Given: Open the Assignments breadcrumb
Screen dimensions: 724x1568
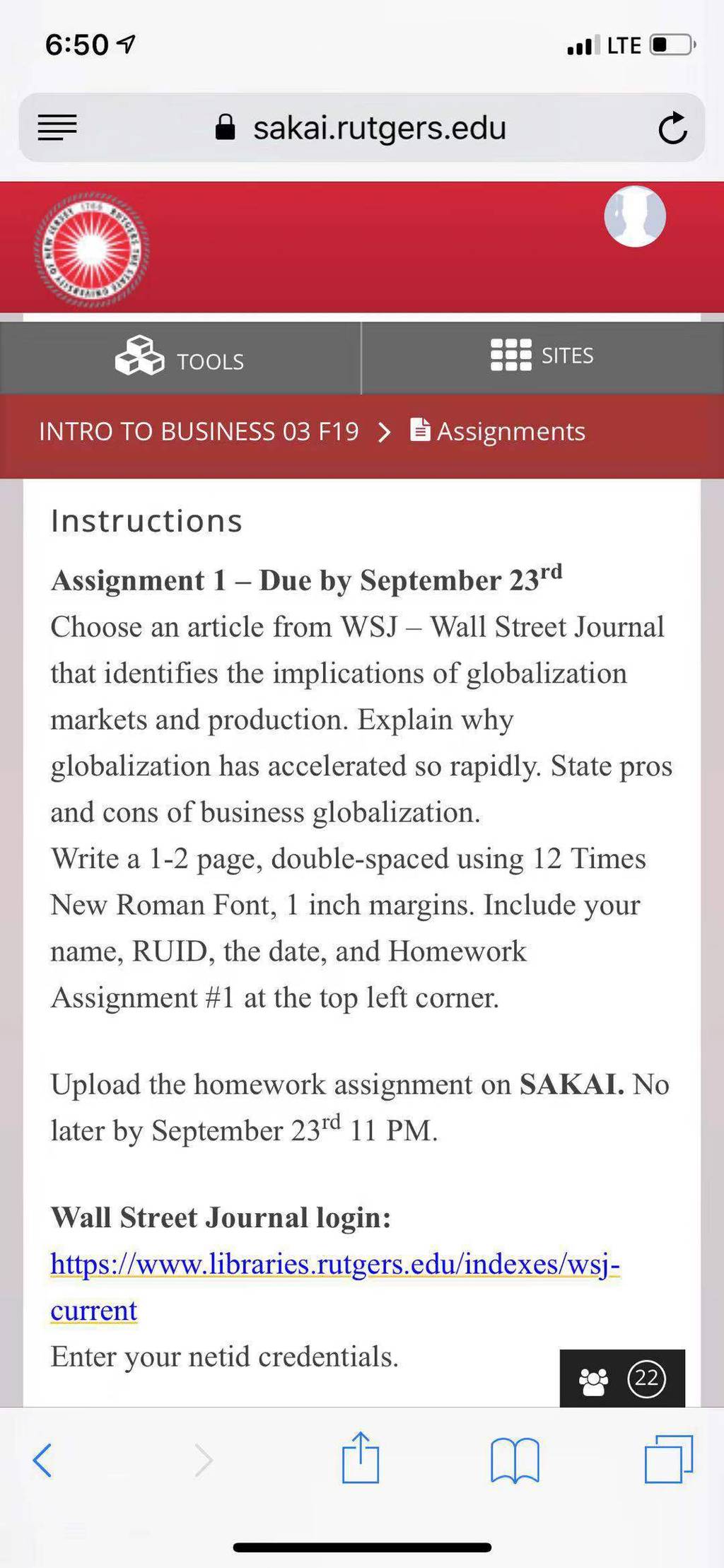Looking at the screenshot, I should (x=498, y=431).
